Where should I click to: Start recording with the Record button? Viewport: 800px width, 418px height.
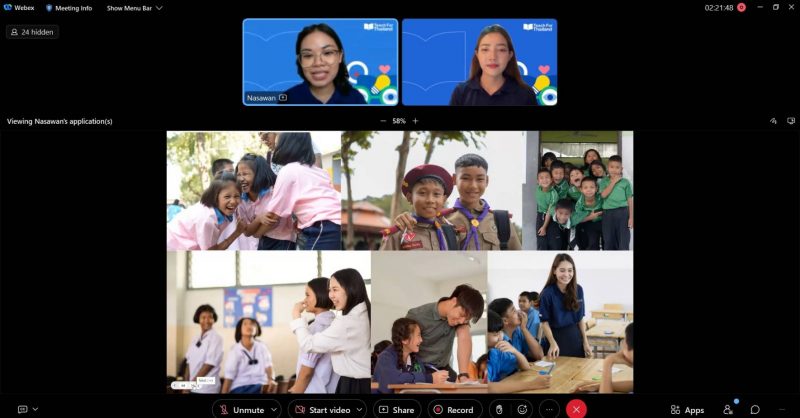[x=454, y=409]
